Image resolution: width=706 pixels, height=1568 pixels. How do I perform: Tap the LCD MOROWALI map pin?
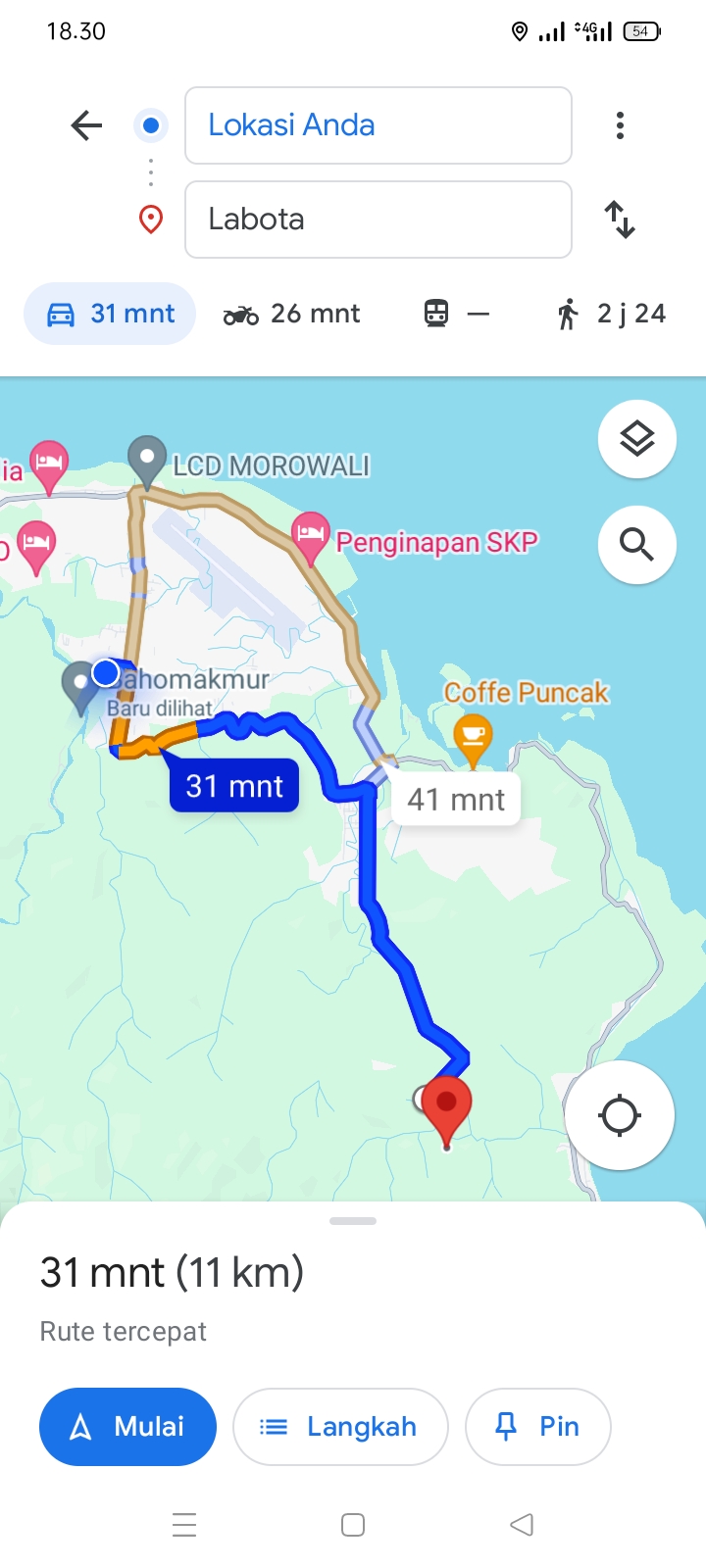[147, 463]
